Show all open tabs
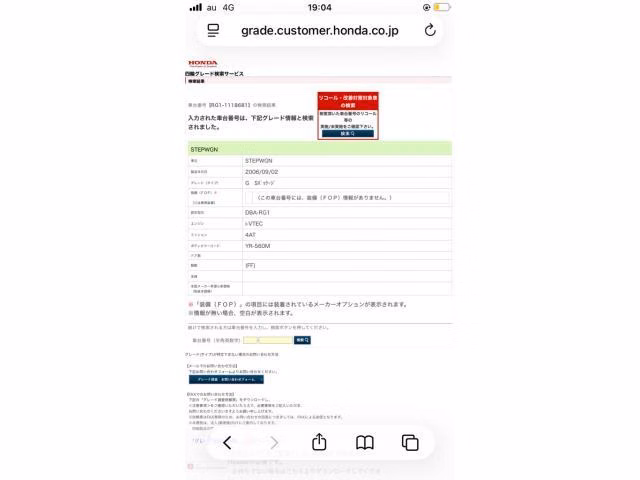This screenshot has width=640, height=480. [410, 443]
